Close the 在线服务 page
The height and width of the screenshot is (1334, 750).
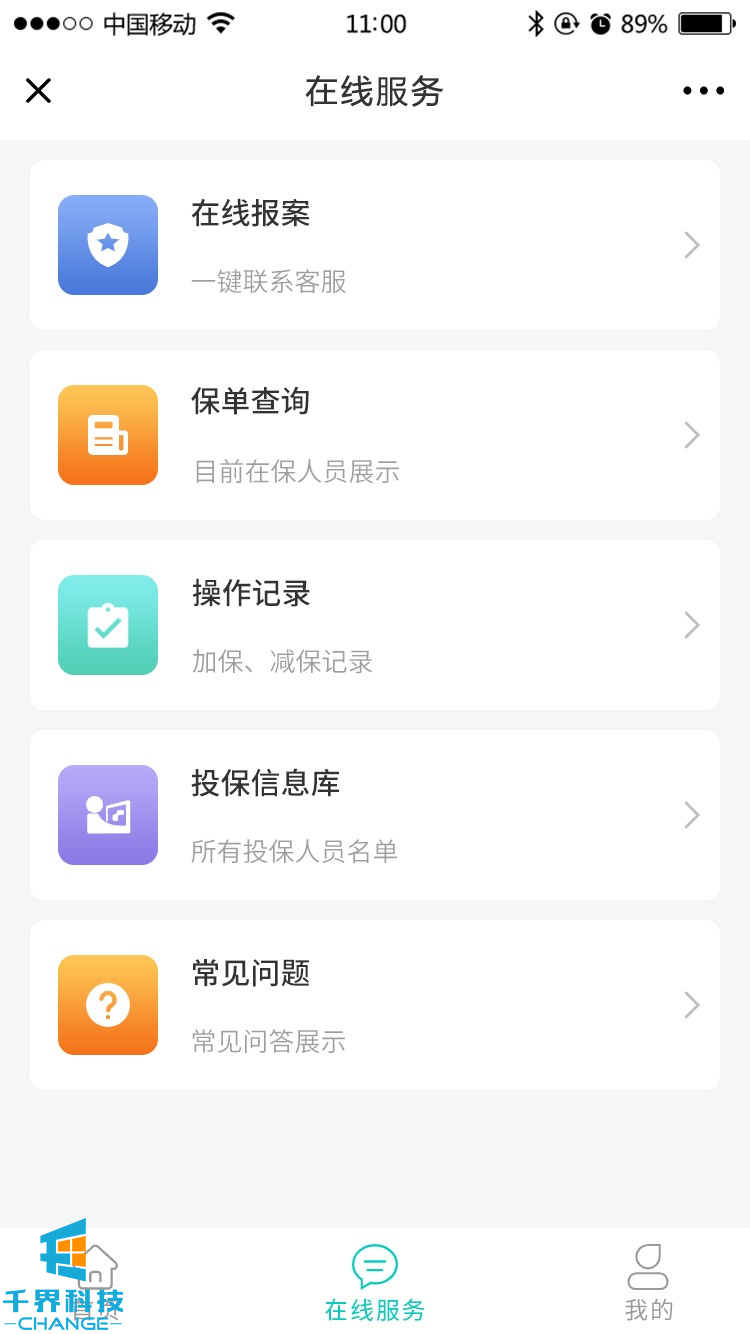[x=38, y=91]
